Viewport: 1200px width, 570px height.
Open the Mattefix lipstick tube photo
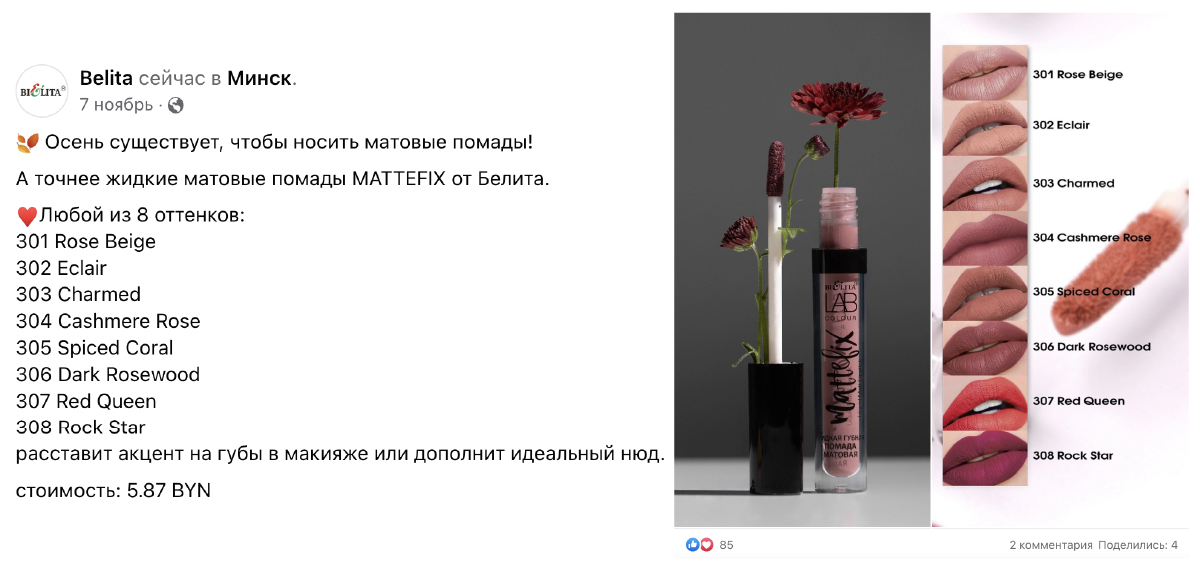(802, 268)
